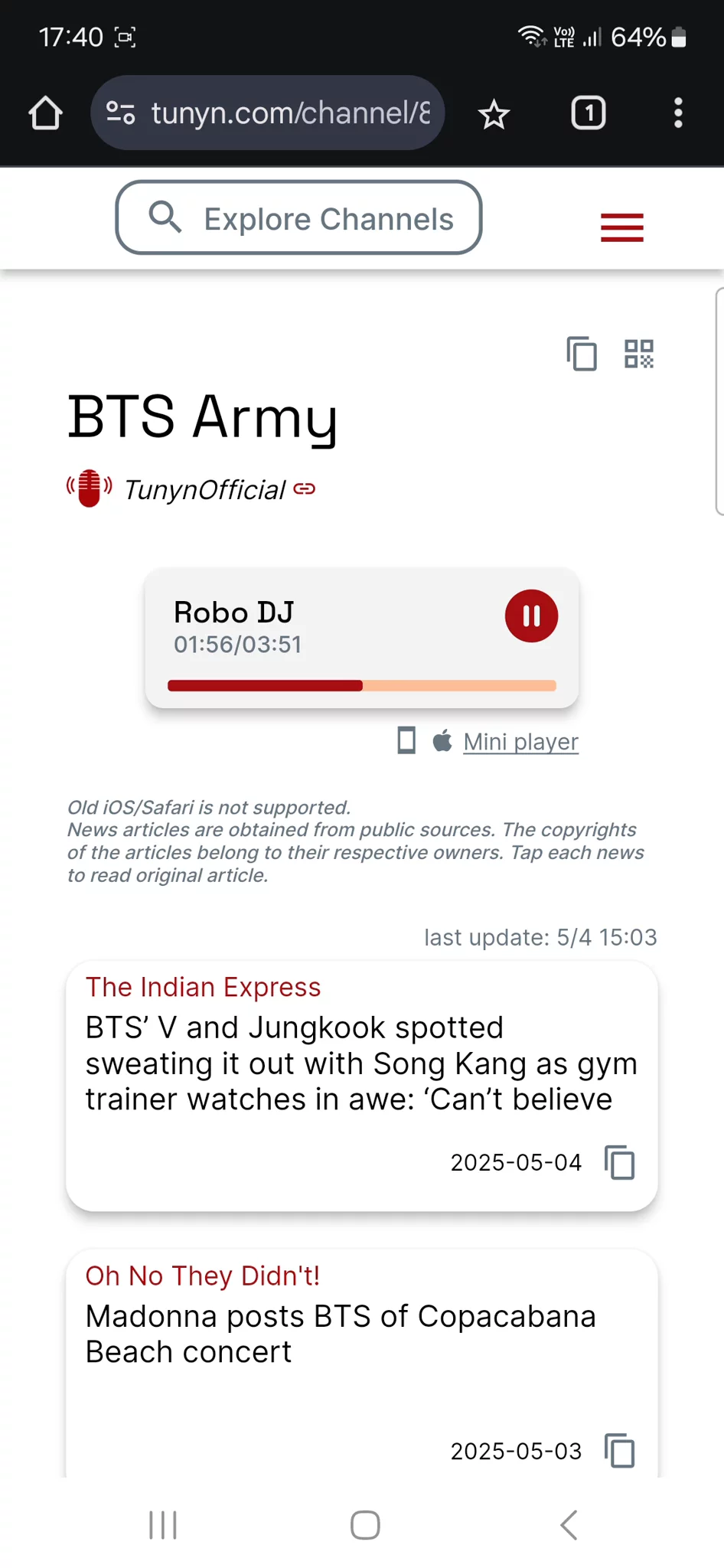Pause the Robo DJ playback
The image size is (724, 1568).
click(x=531, y=616)
